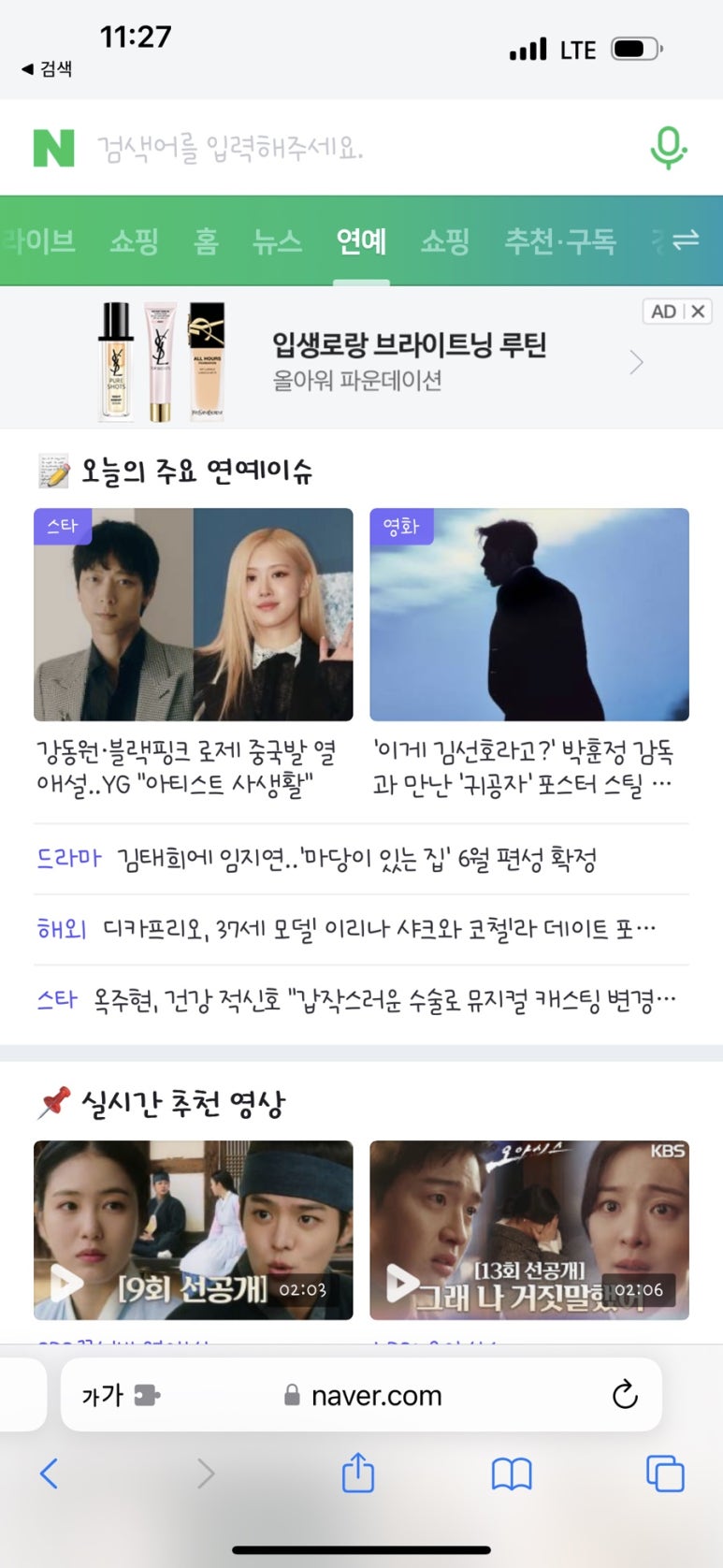Open the 추천·구독 tab
The image size is (723, 1568).
coord(559,241)
